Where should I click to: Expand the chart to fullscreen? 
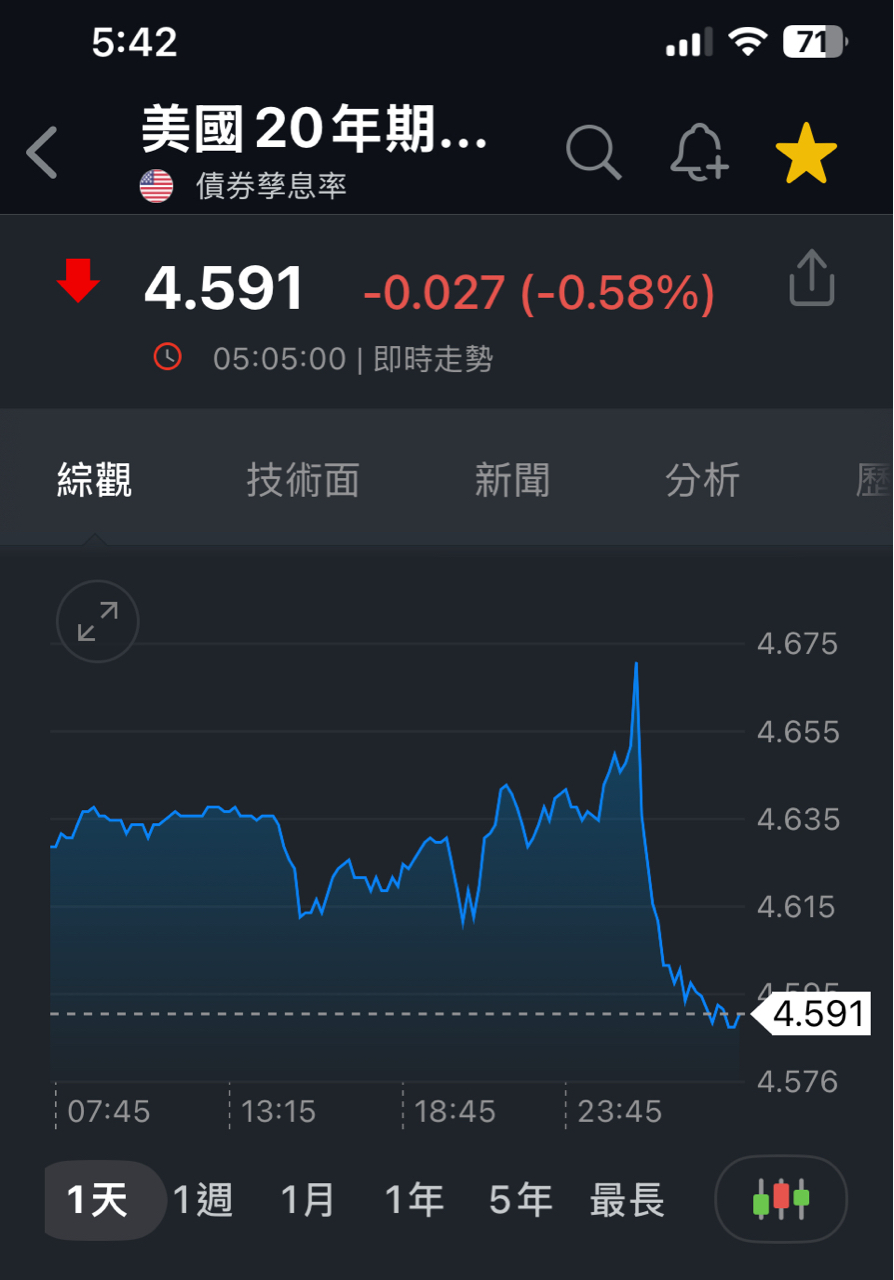point(98,621)
